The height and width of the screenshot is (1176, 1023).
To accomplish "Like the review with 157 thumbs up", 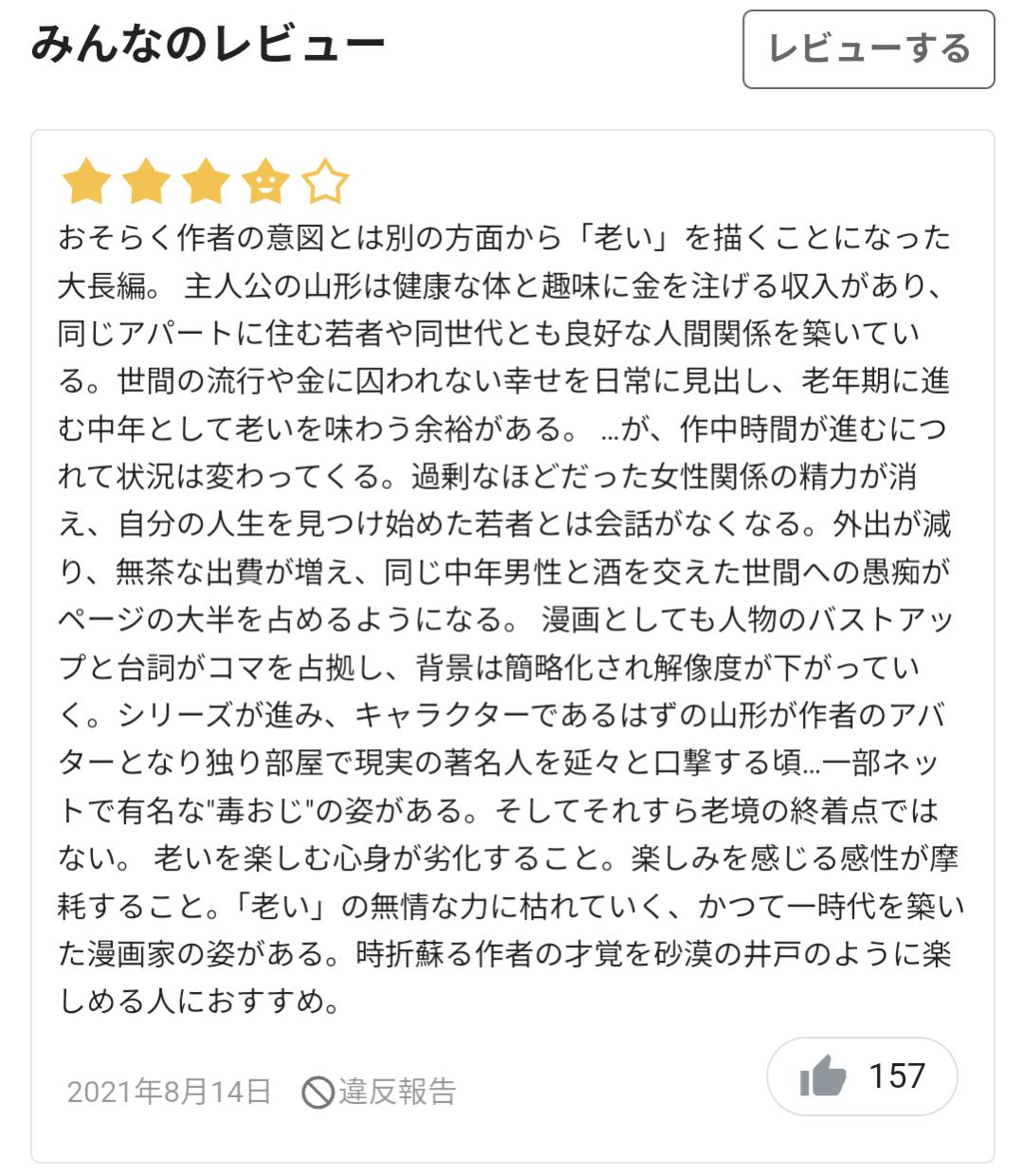I will (x=861, y=1076).
